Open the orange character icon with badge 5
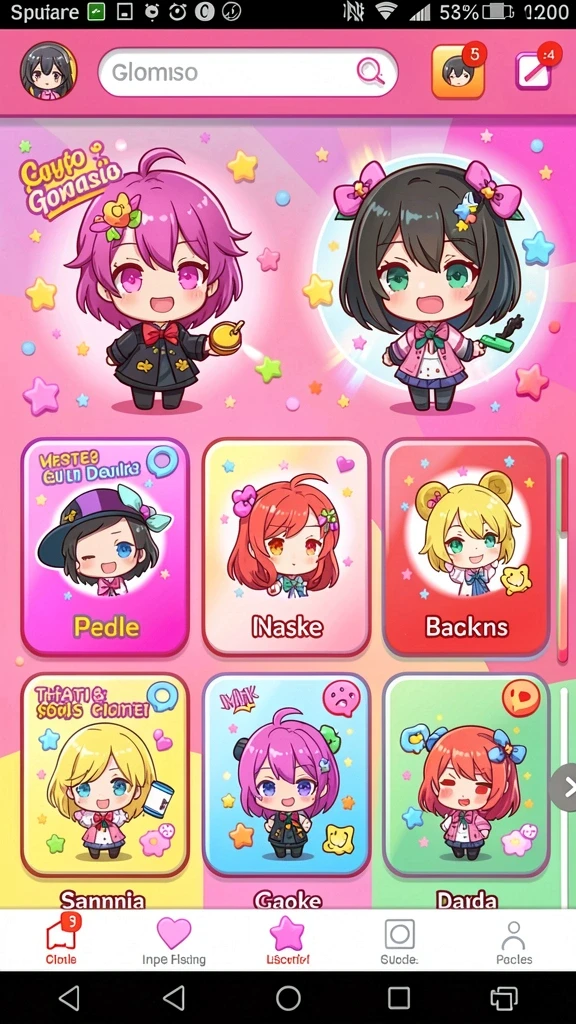576x1024 pixels. [458, 71]
